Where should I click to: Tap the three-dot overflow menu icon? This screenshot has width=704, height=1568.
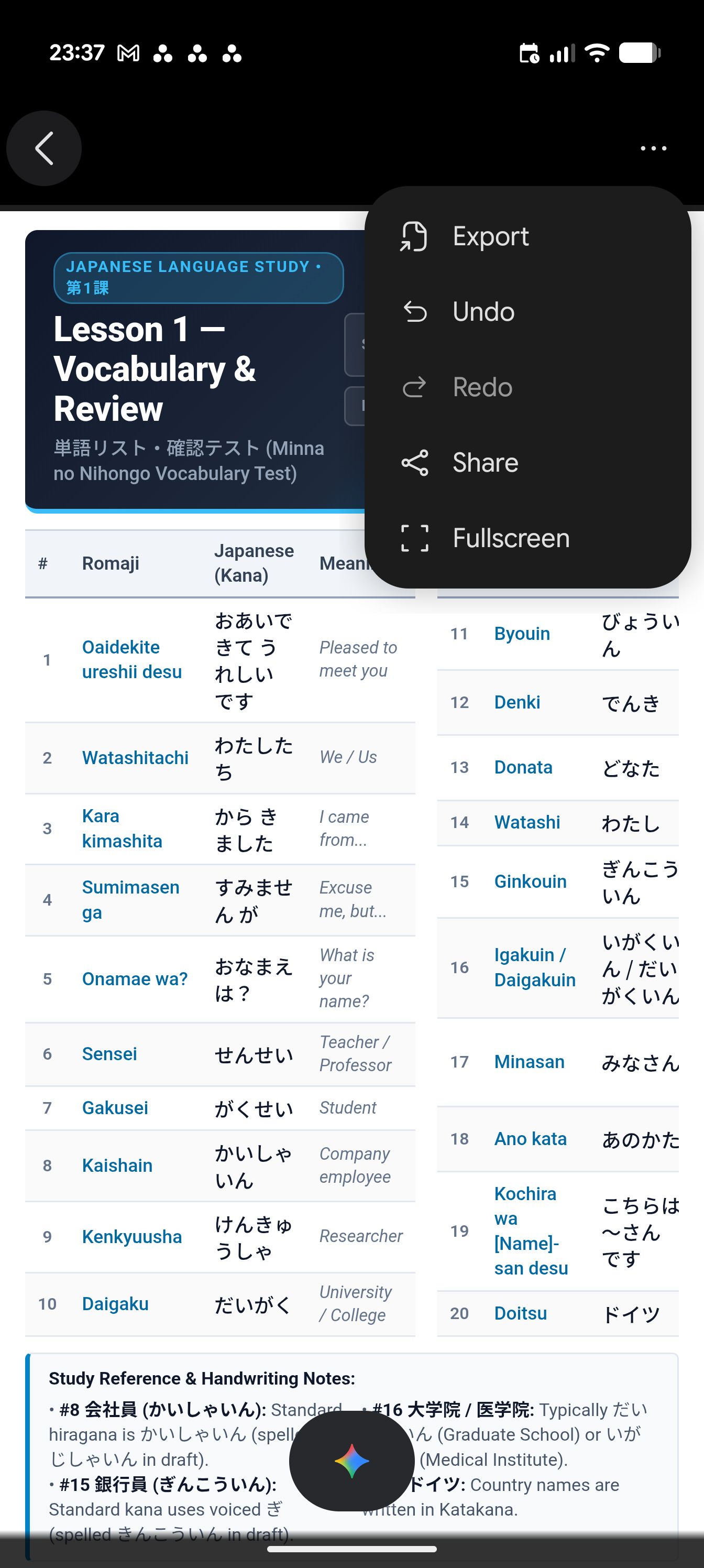654,148
